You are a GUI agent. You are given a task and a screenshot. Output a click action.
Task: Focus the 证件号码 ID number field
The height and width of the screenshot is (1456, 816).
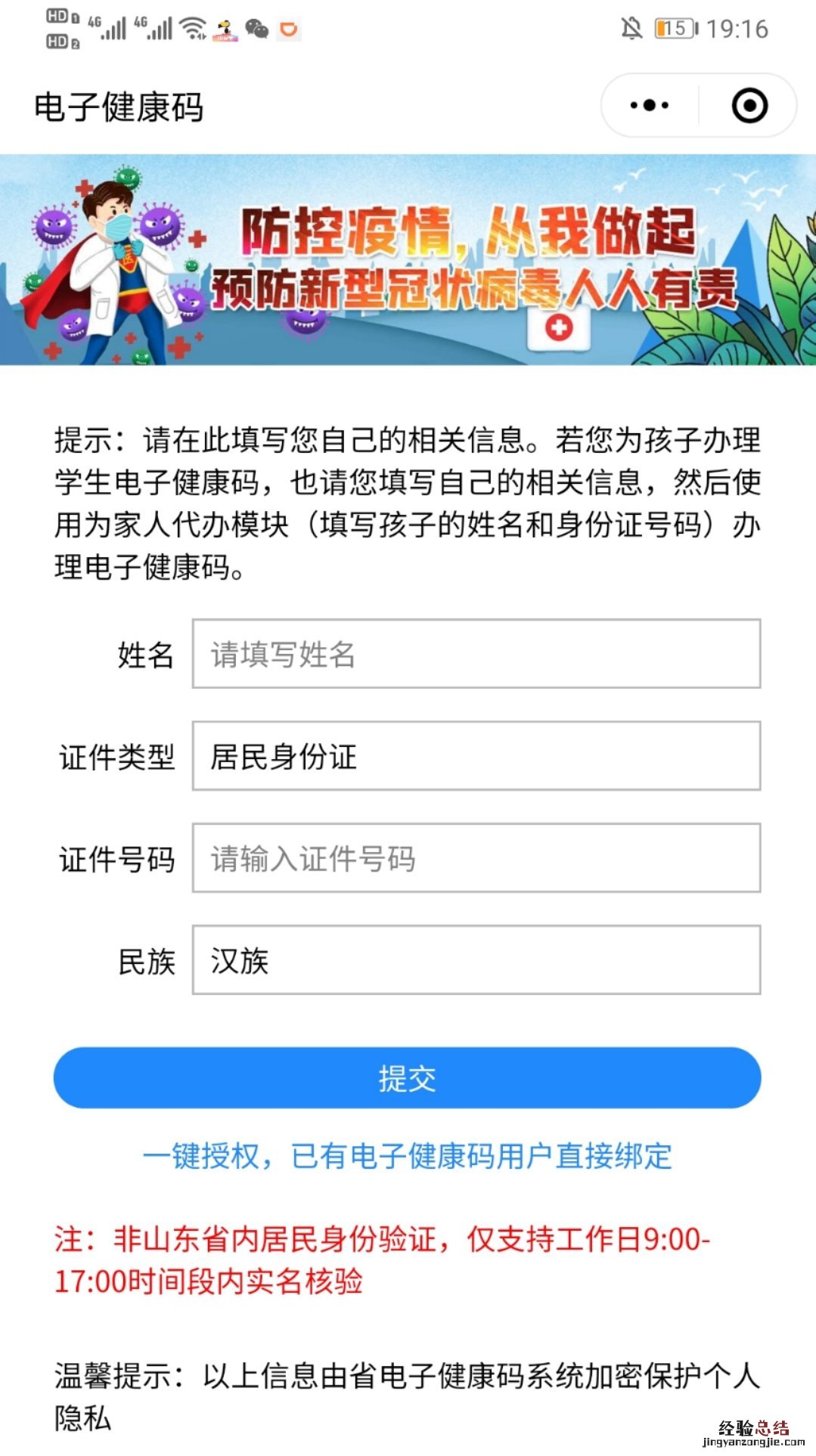pos(476,858)
